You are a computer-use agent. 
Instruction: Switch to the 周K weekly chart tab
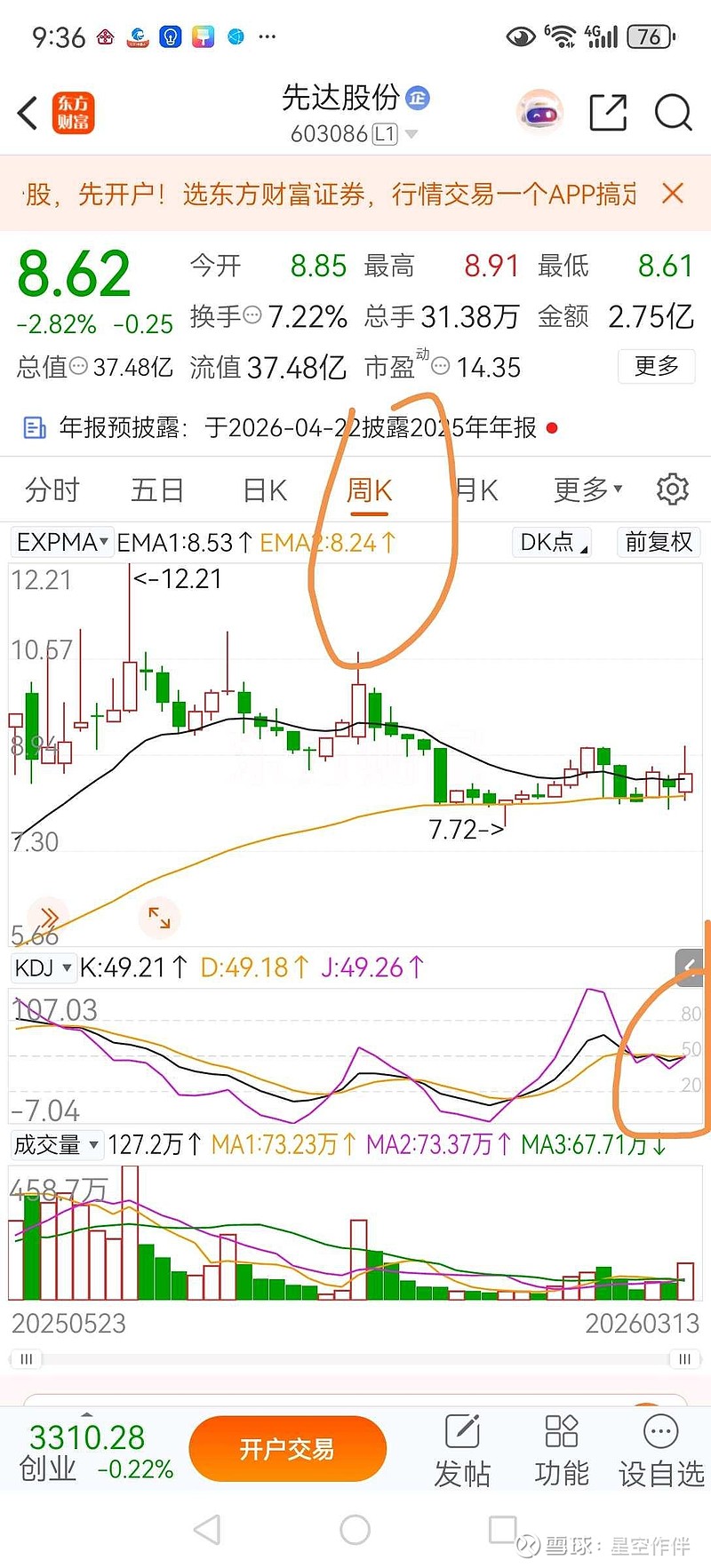tap(369, 489)
